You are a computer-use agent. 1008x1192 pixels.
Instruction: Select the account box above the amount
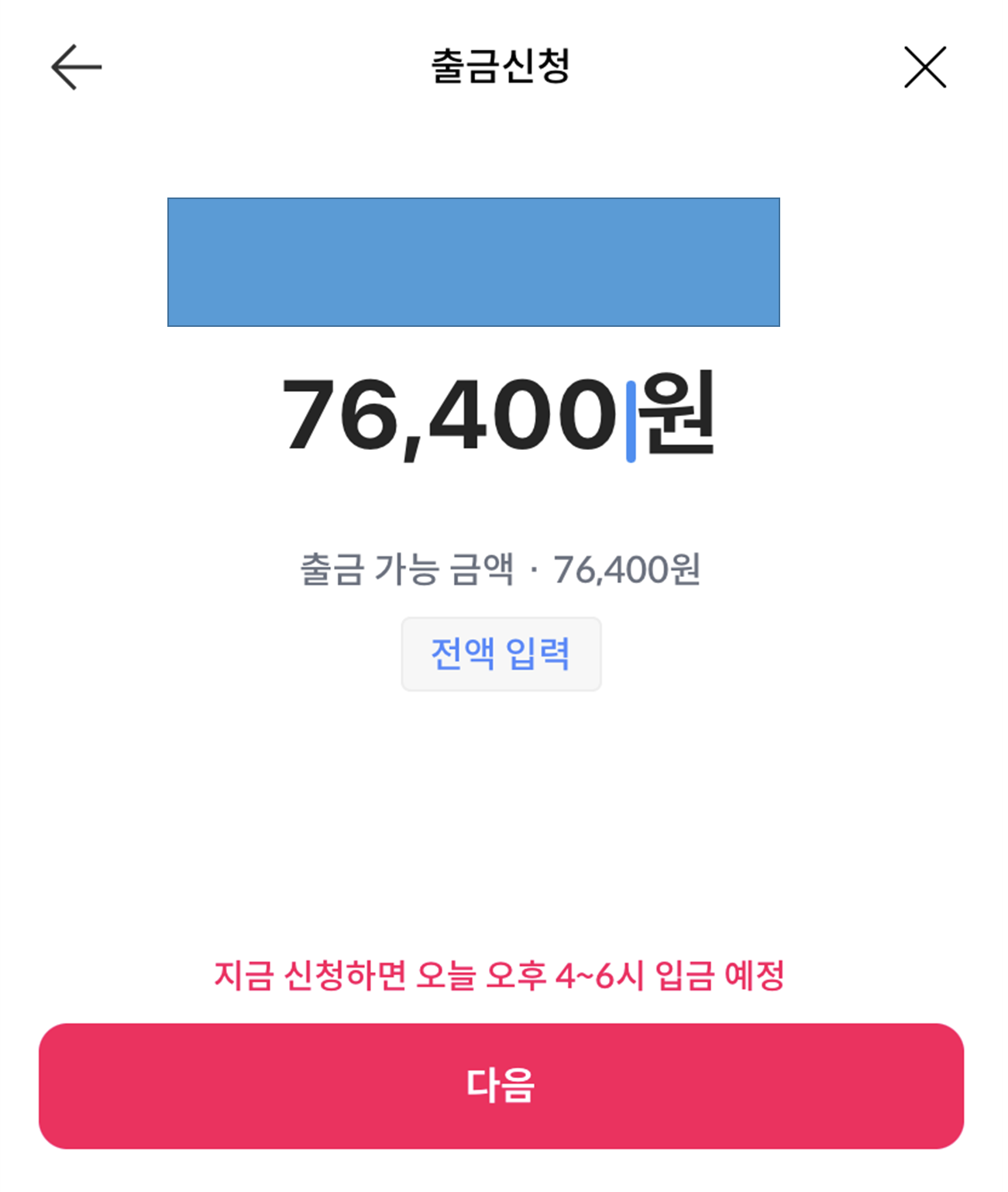click(x=473, y=262)
